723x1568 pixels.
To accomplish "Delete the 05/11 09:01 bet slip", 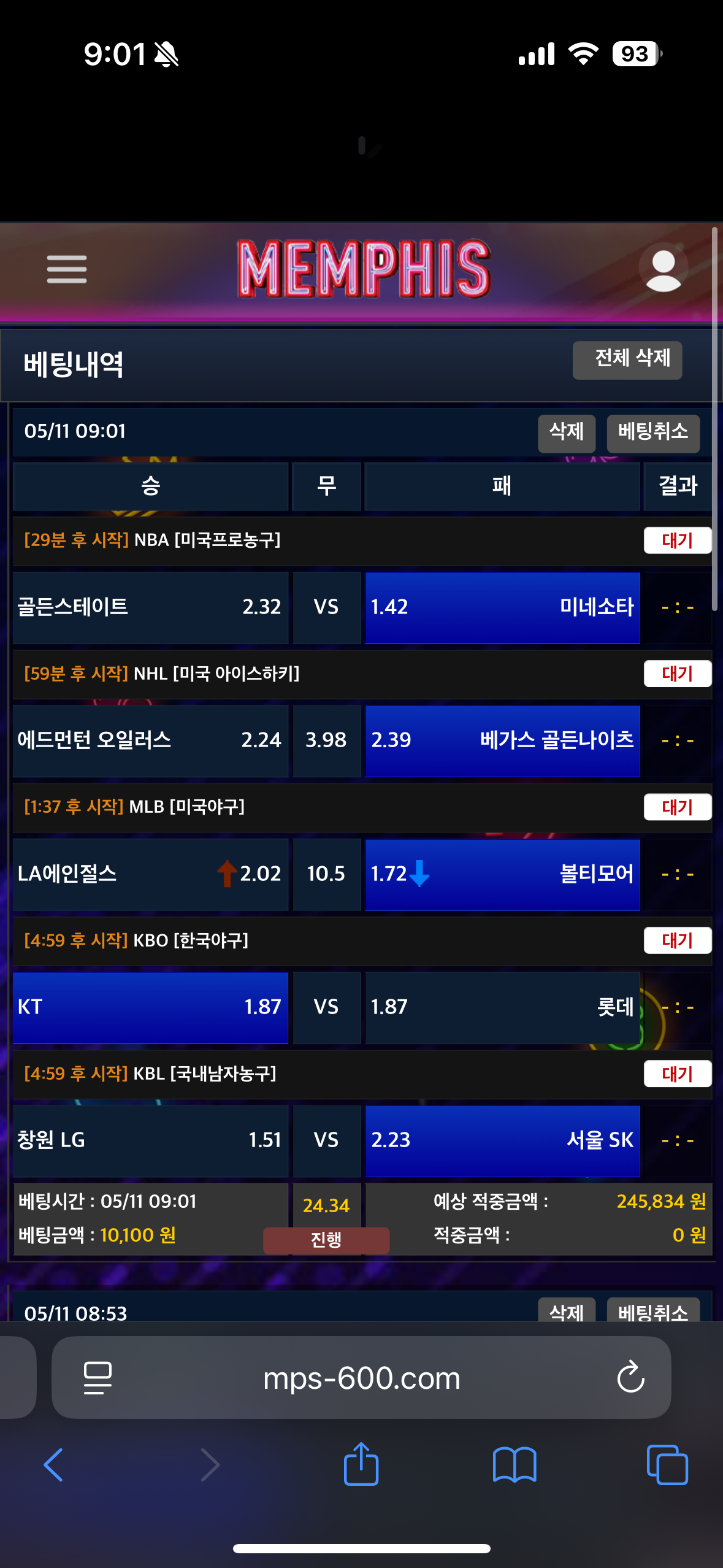I will (x=566, y=433).
